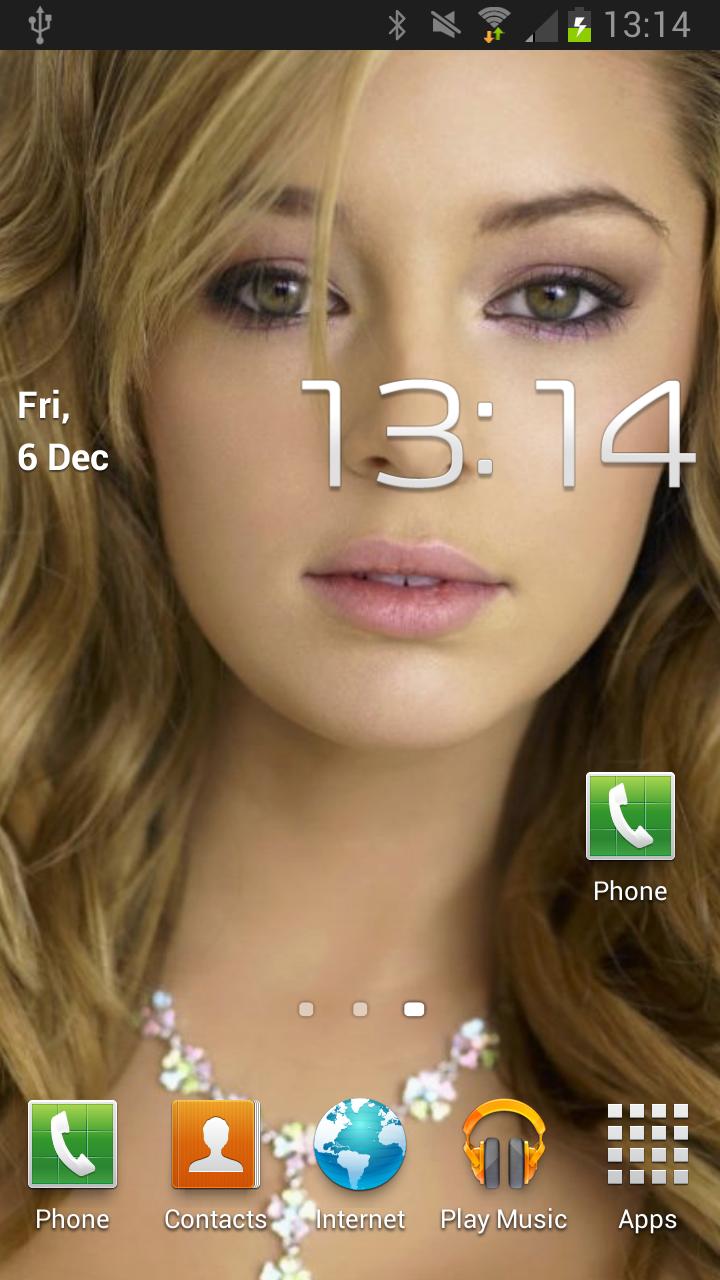Screen dimensions: 720x1280
Task: Tap the active page indicator dot
Action: coord(412,1010)
